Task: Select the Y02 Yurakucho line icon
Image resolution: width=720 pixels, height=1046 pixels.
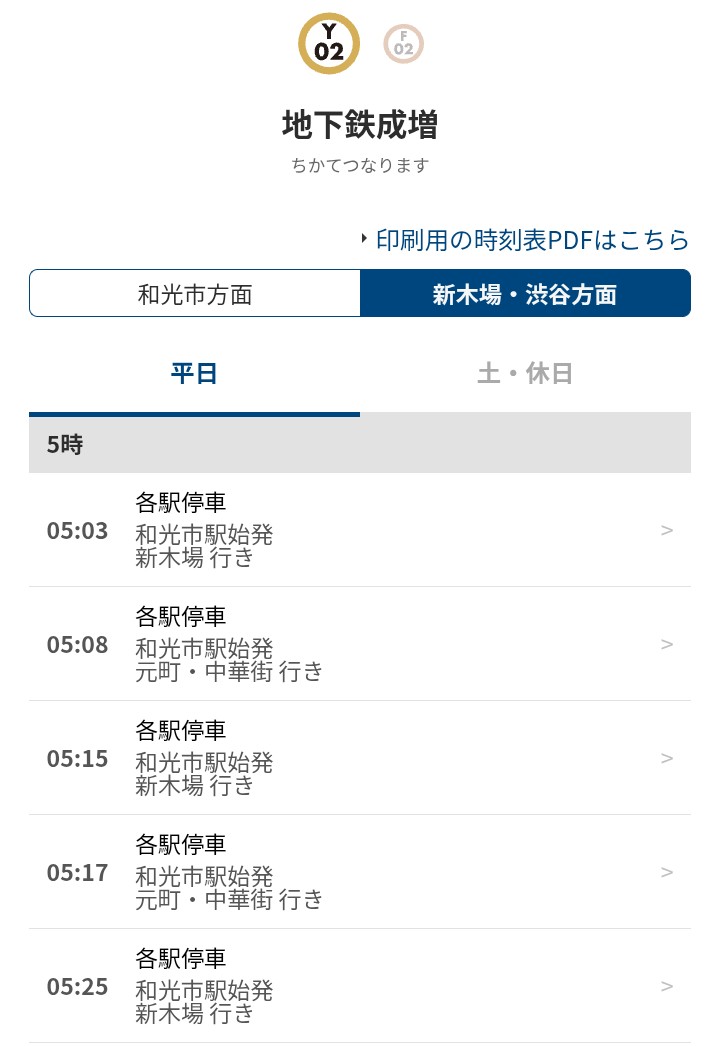Action: tap(329, 44)
